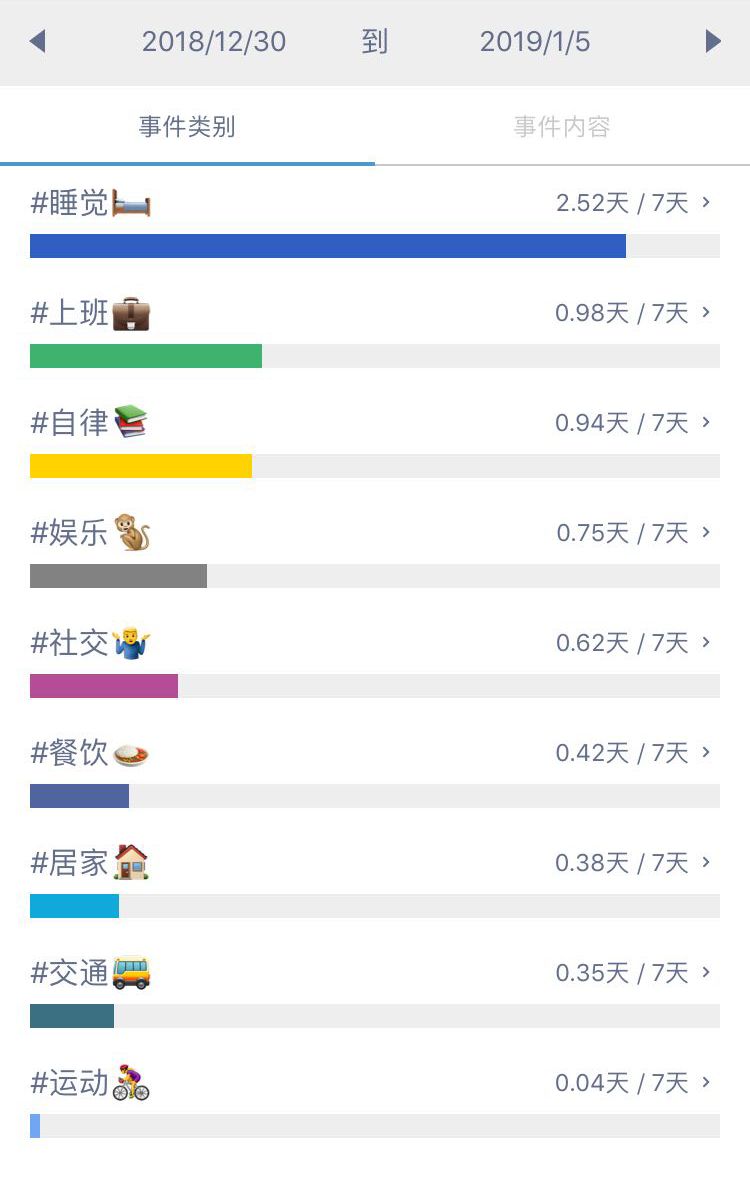Switch to the 事件内容 tab
The height and width of the screenshot is (1202, 750).
pos(562,127)
